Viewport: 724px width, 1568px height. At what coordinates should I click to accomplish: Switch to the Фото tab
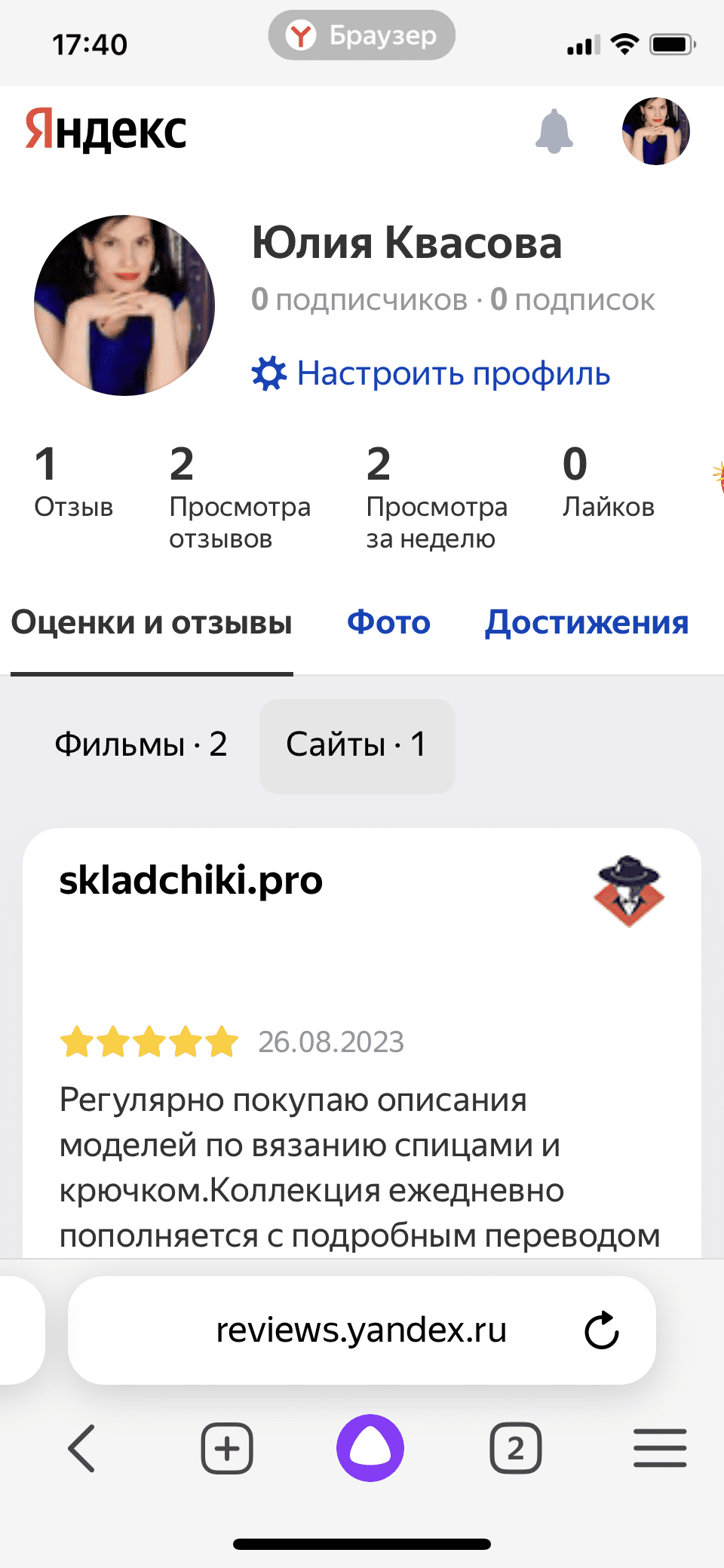(388, 623)
